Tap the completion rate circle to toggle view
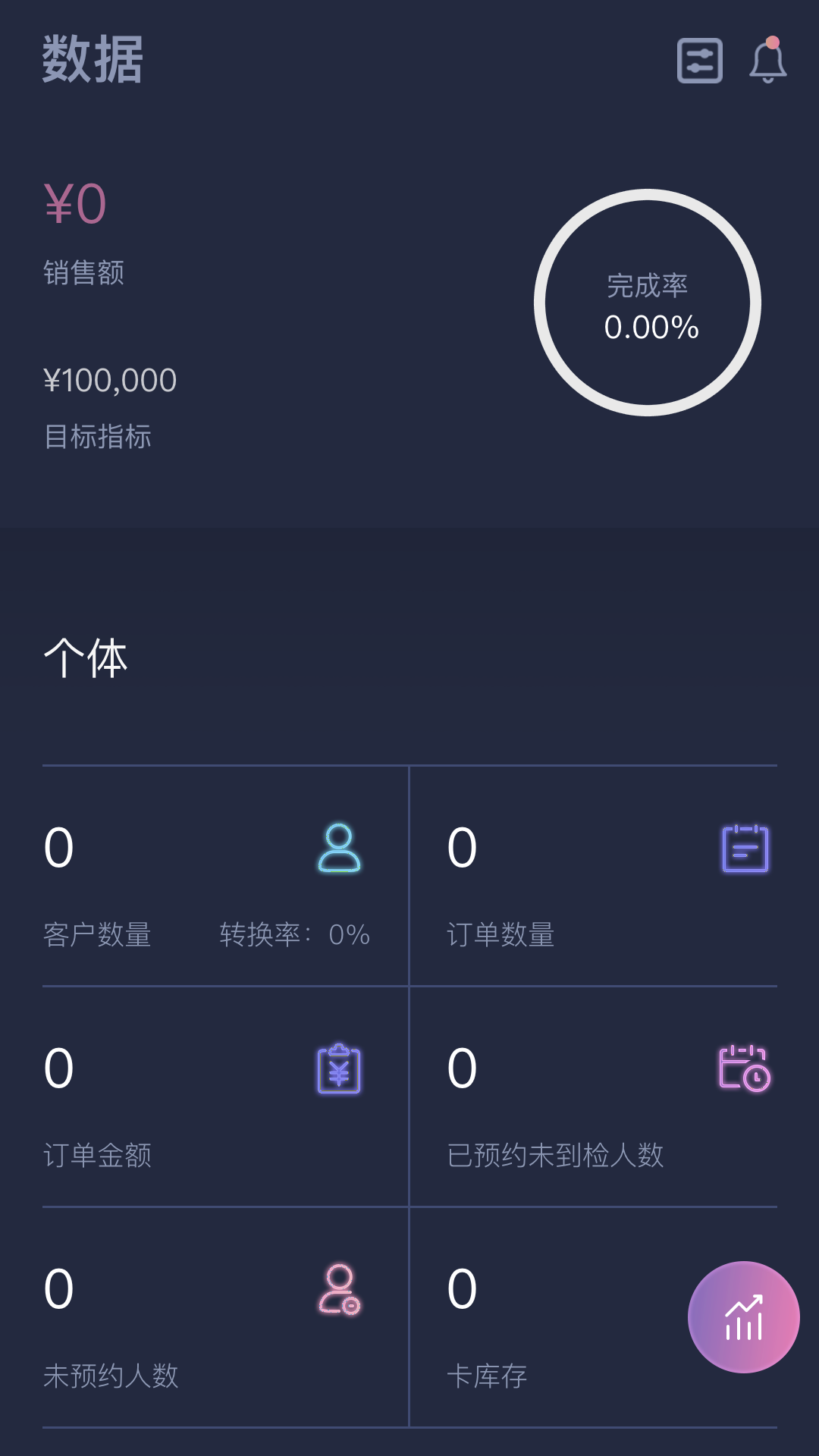819x1456 pixels. pyautogui.click(x=648, y=307)
